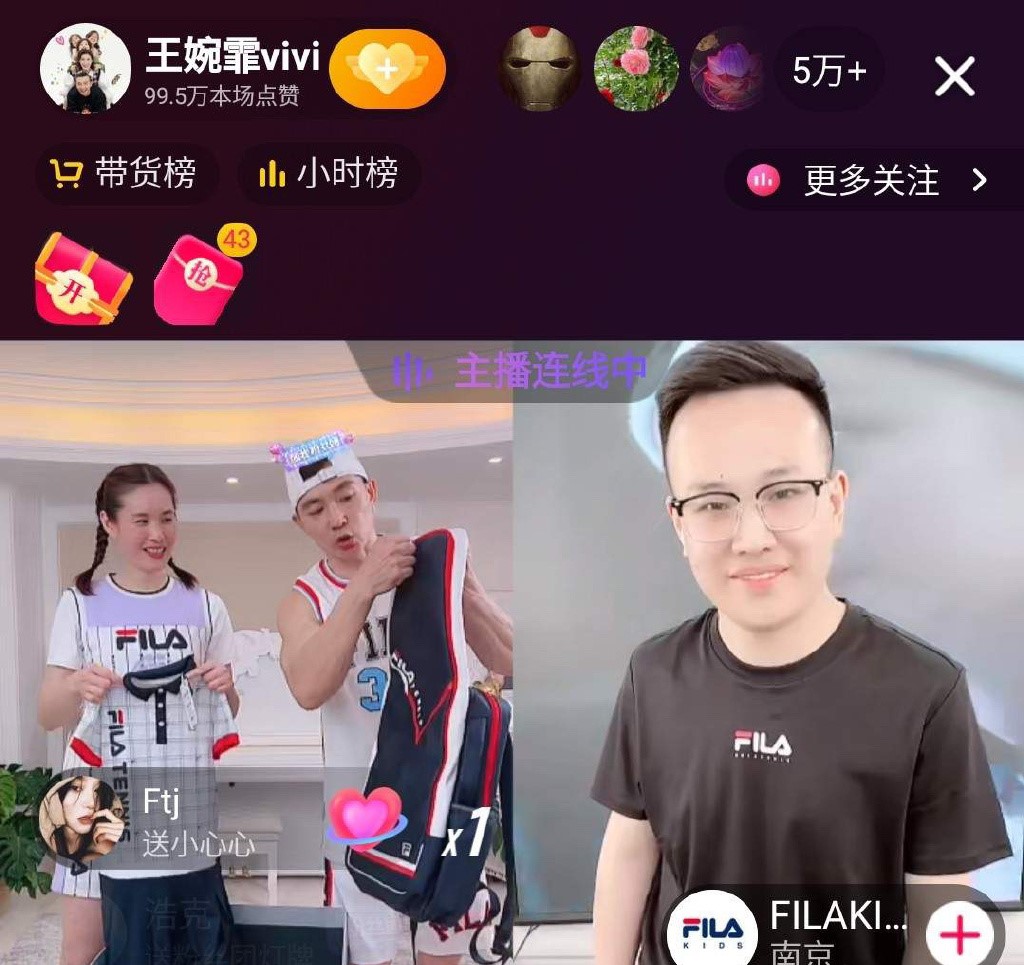Viewport: 1024px width, 965px height.
Task: View the 小时榜 hourly ranking
Action: point(329,174)
